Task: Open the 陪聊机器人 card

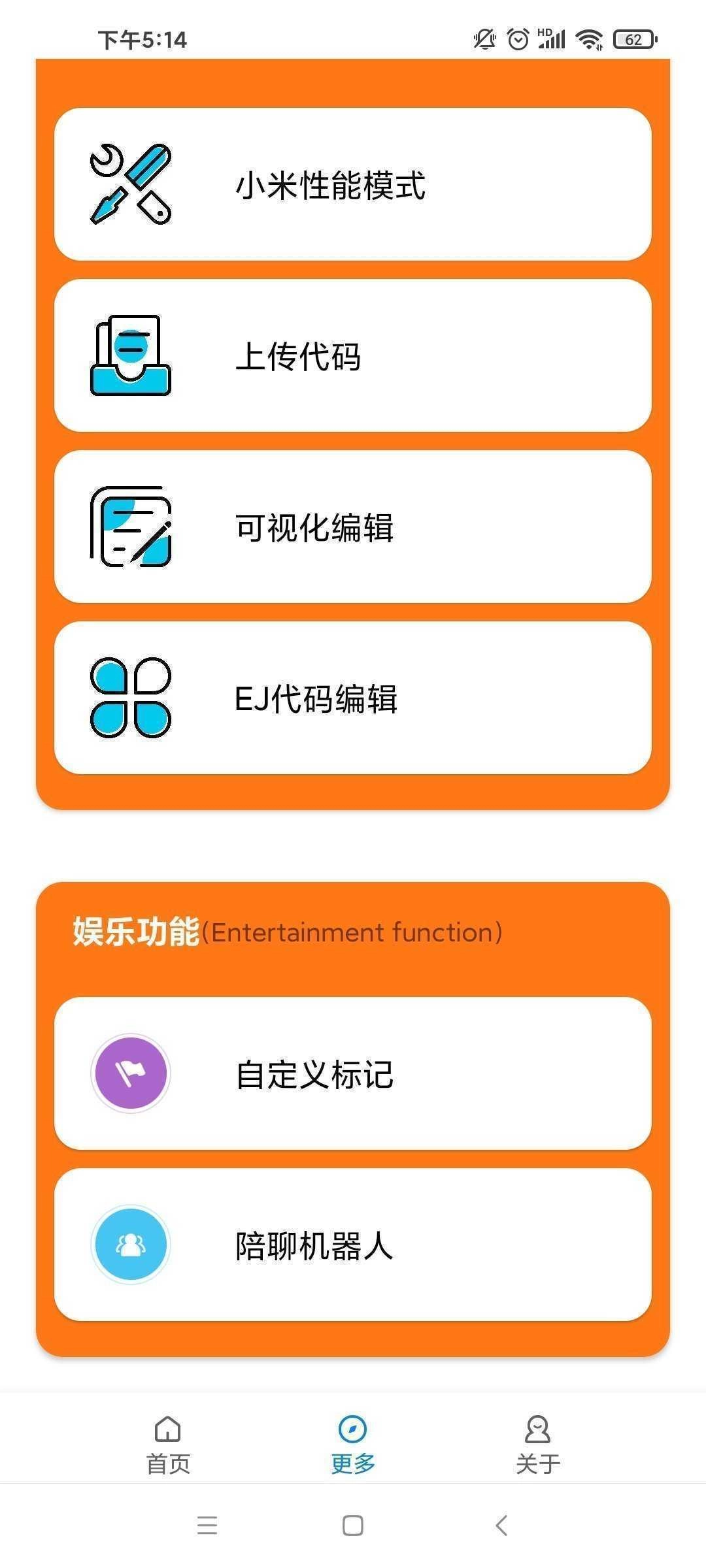Action: click(x=353, y=1245)
